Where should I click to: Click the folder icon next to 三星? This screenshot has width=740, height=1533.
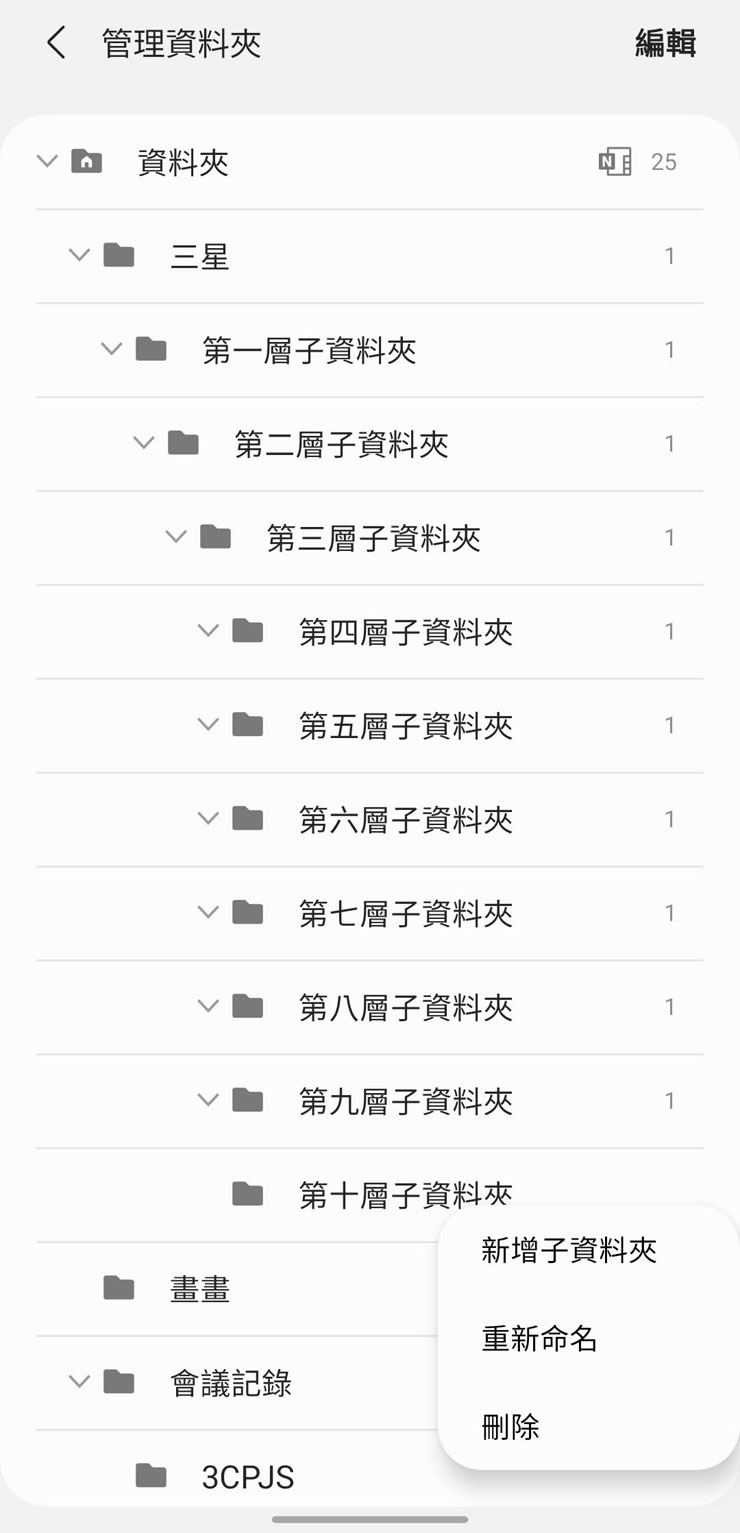click(120, 255)
